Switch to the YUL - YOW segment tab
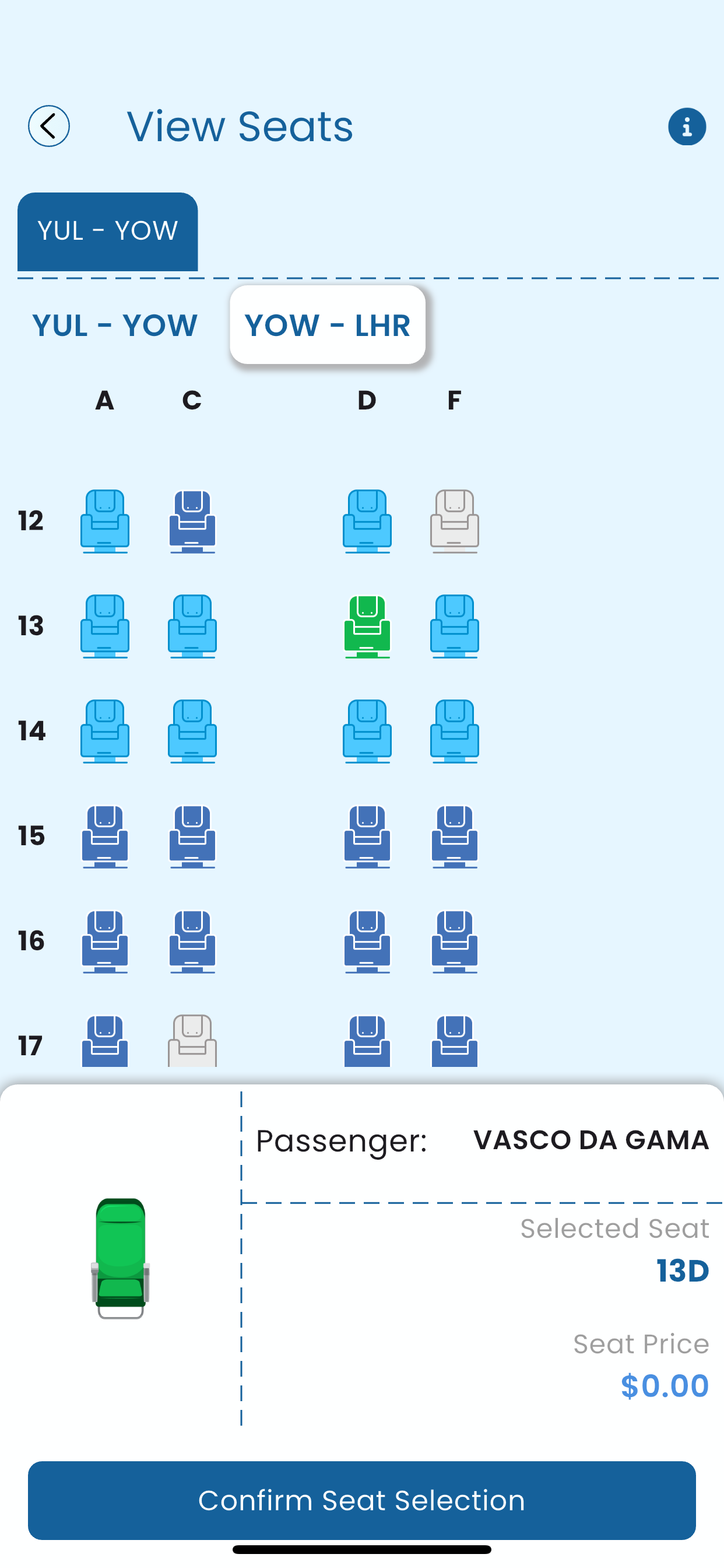The width and height of the screenshot is (724, 1568). point(114,325)
